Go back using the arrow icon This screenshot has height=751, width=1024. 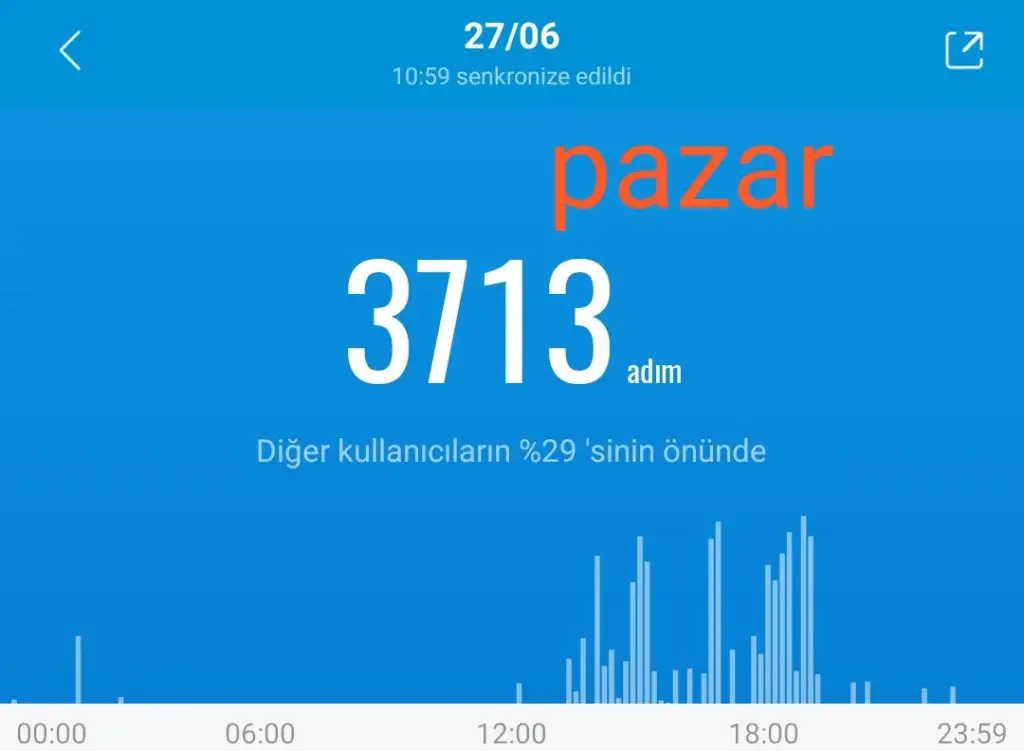coord(69,50)
